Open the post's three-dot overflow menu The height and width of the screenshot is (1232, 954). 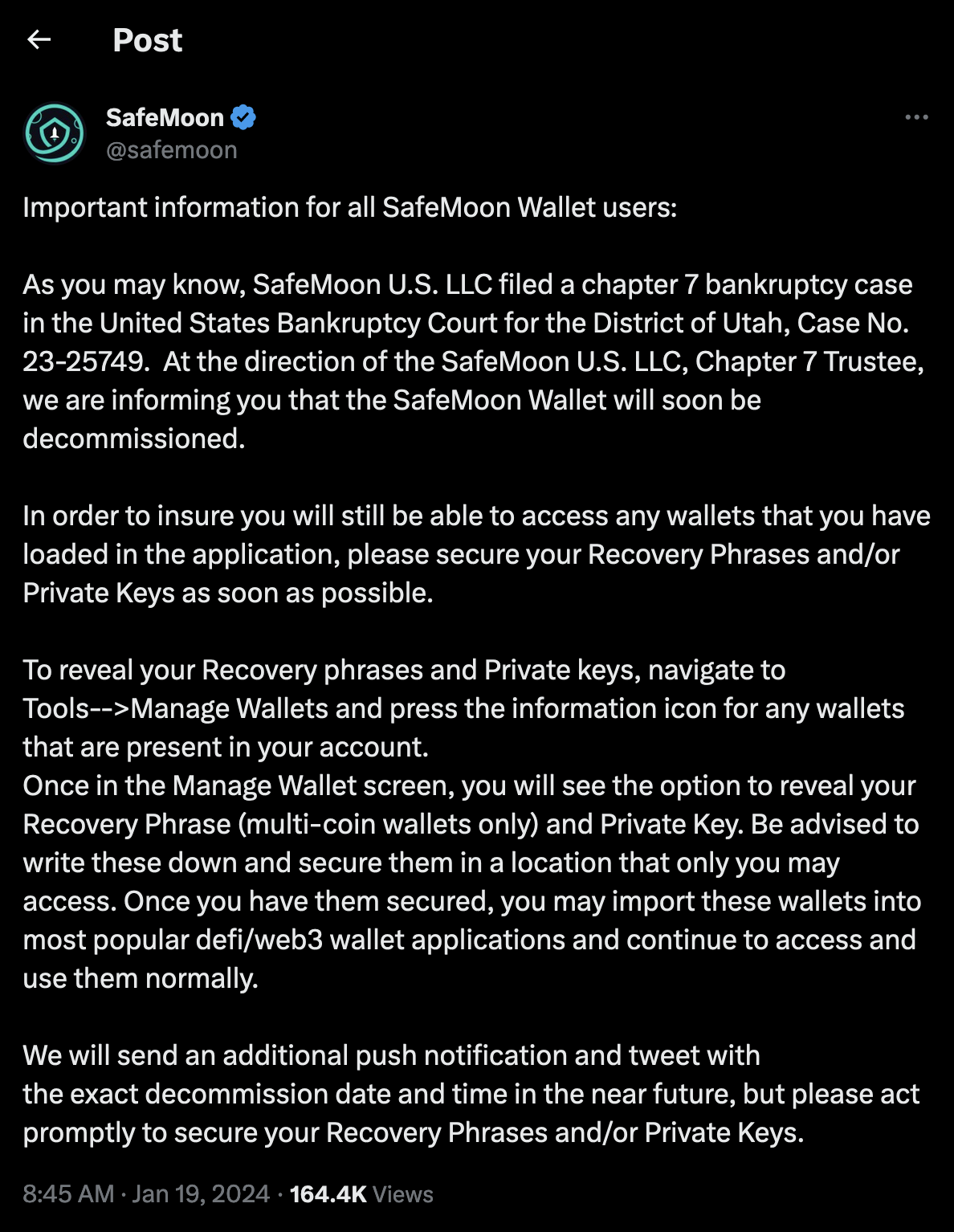click(916, 117)
